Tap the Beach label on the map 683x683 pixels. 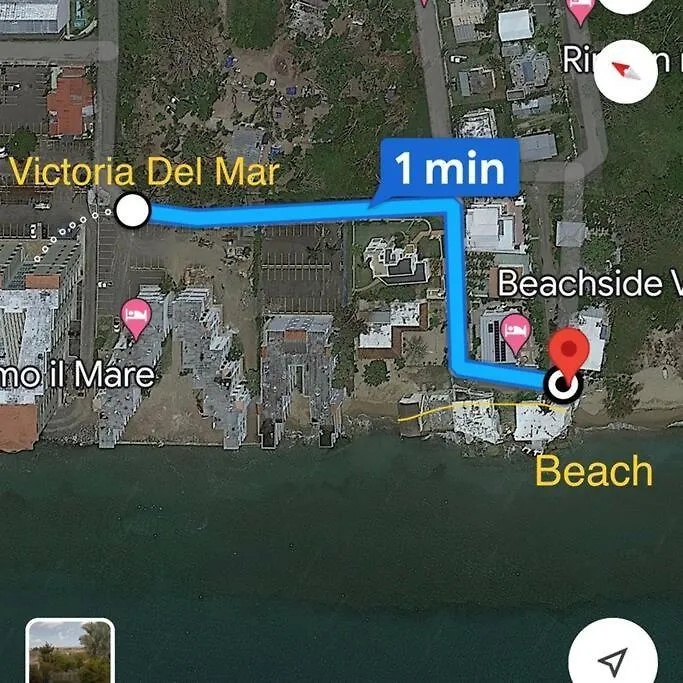point(594,471)
